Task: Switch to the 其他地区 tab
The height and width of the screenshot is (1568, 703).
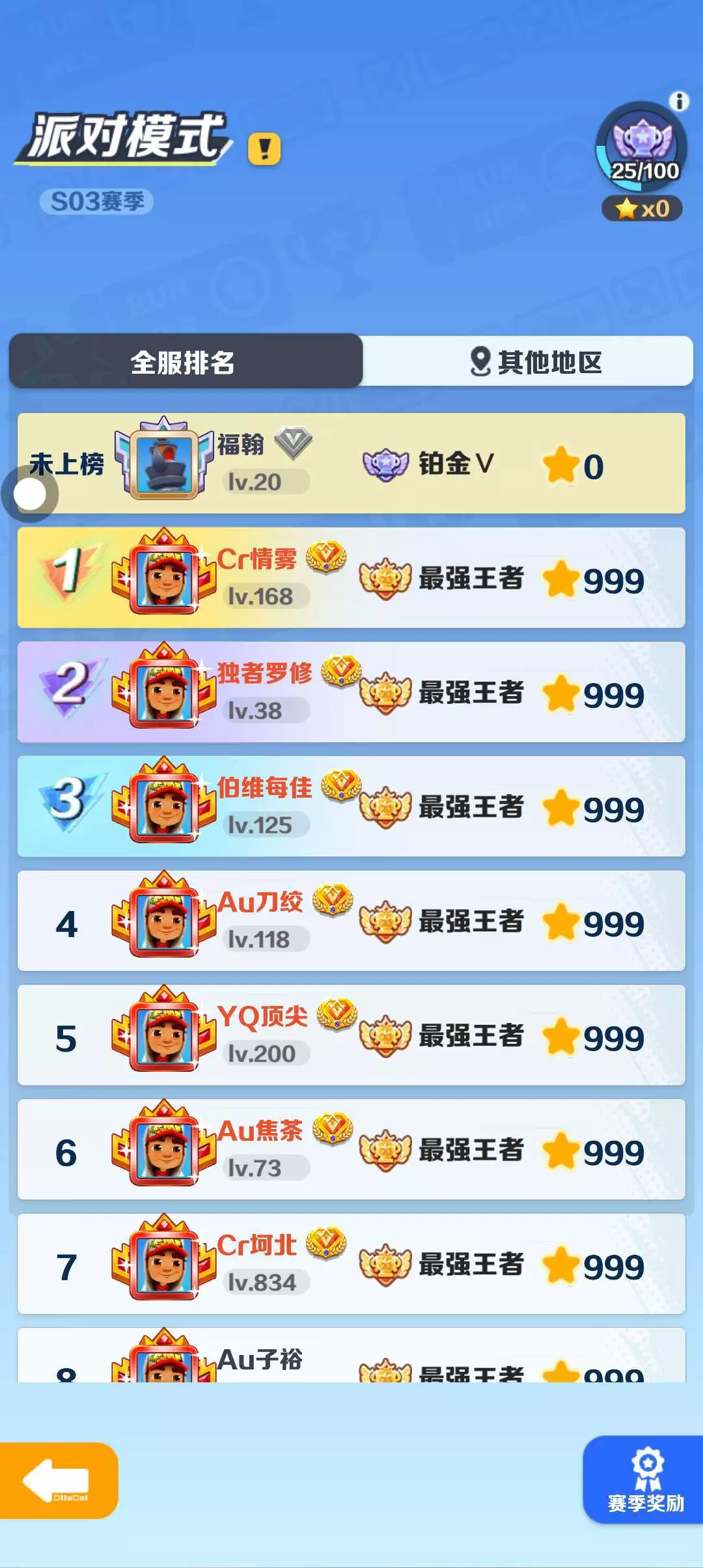Action: coord(528,361)
